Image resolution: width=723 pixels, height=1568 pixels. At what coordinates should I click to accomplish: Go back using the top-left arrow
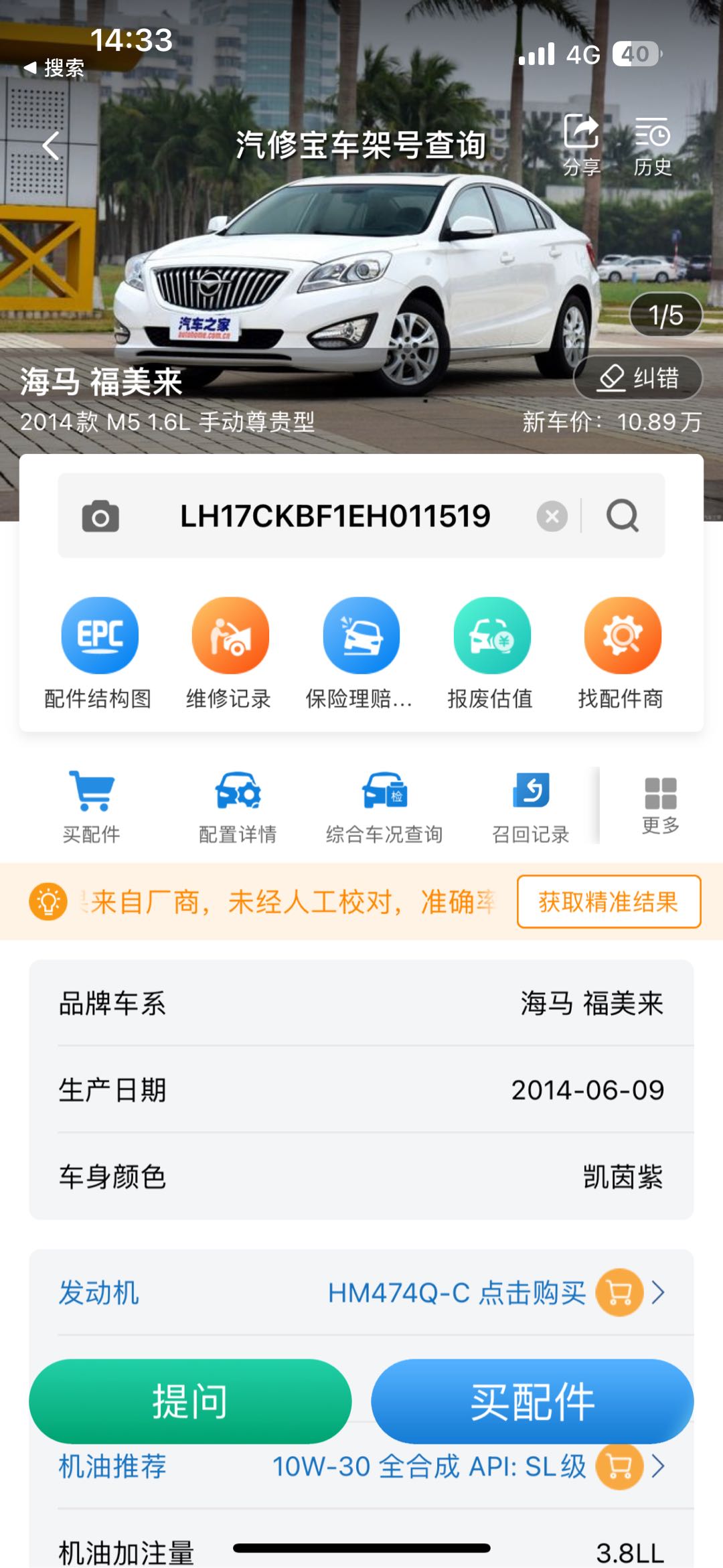[x=51, y=145]
